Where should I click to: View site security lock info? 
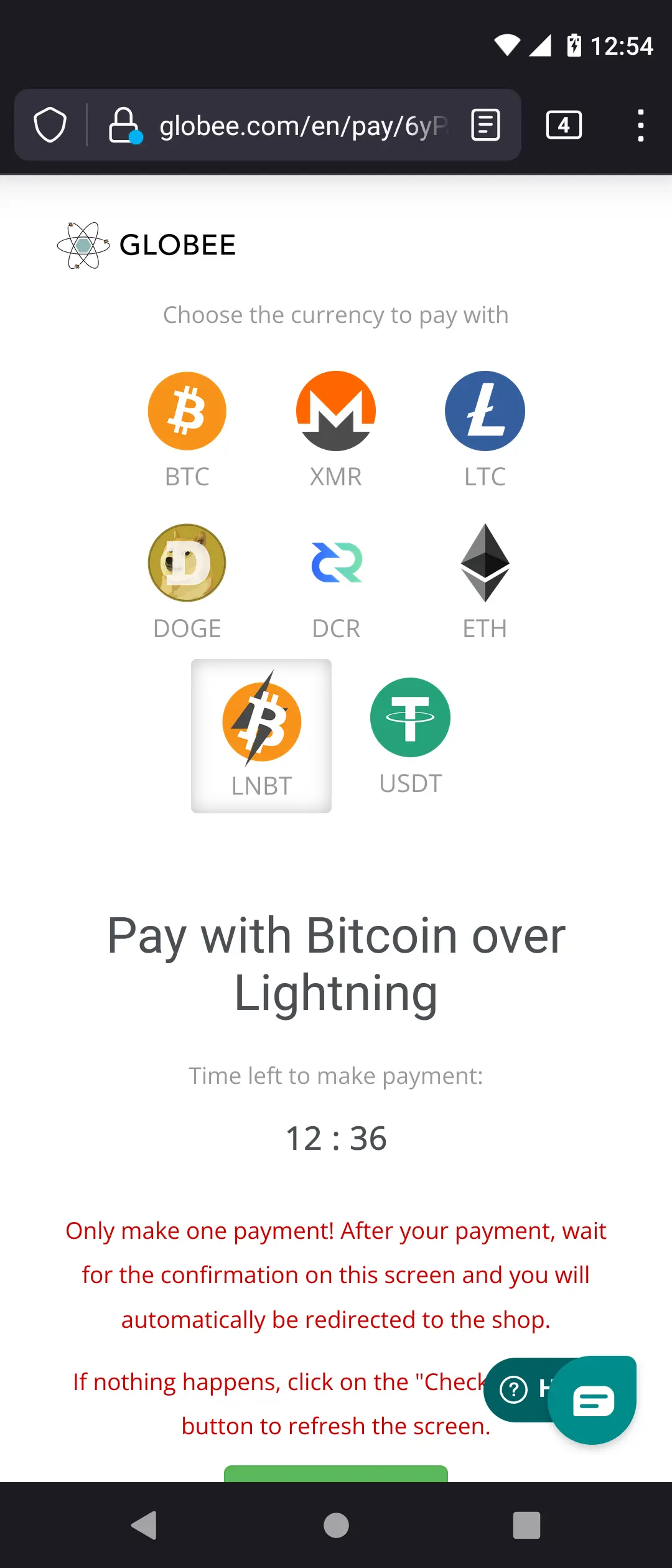point(124,125)
